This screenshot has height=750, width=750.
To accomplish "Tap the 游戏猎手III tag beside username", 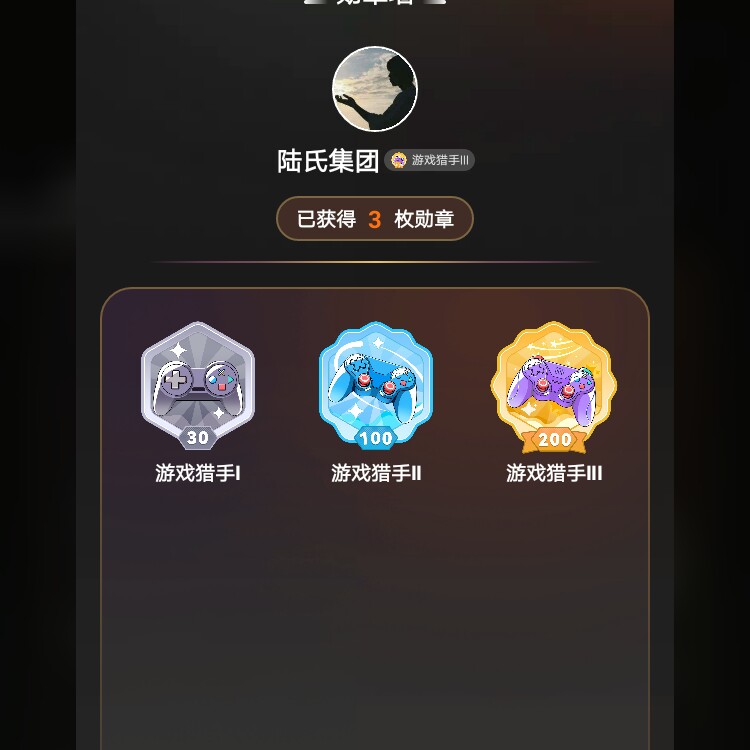I will [x=430, y=160].
